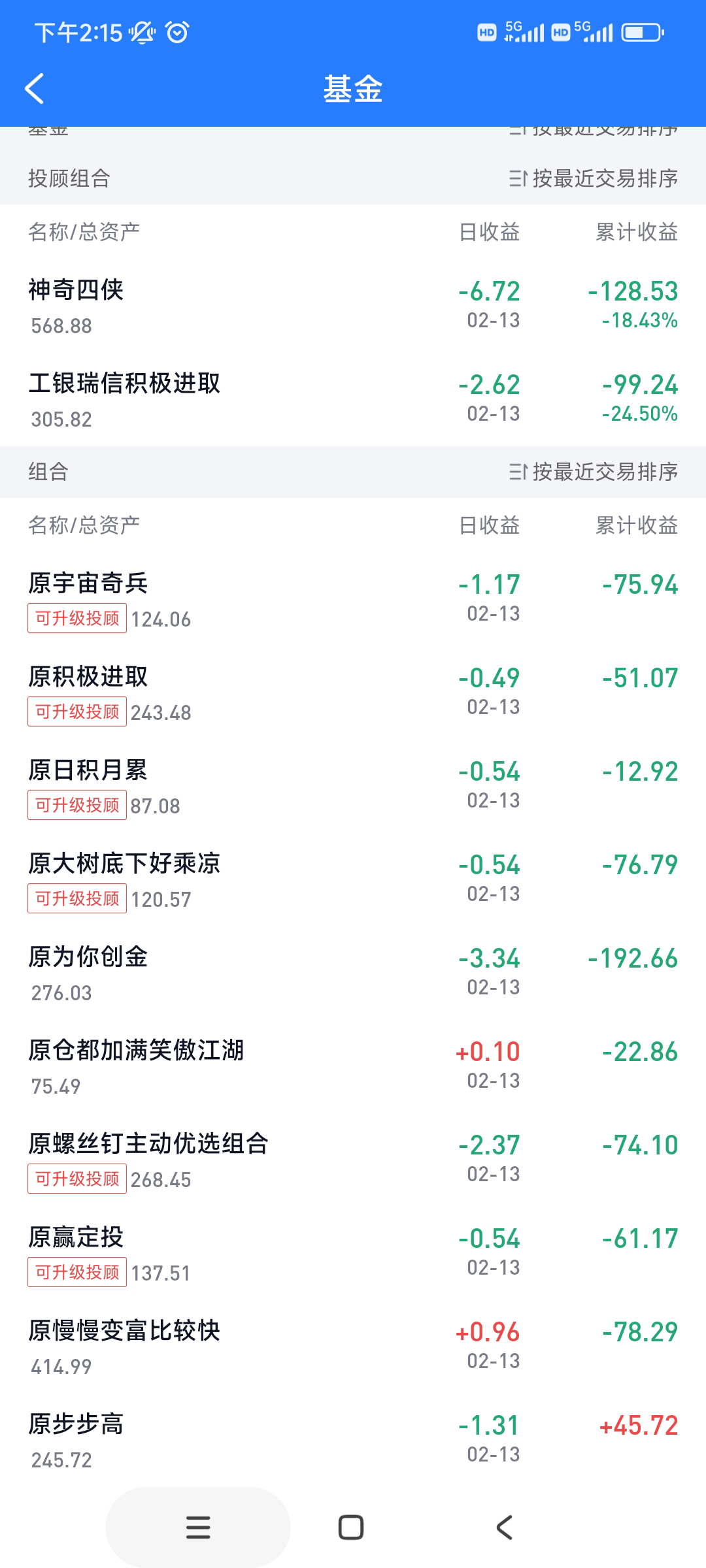The image size is (706, 1568).
Task: Go back using the header arrow
Action: pyautogui.click(x=34, y=88)
